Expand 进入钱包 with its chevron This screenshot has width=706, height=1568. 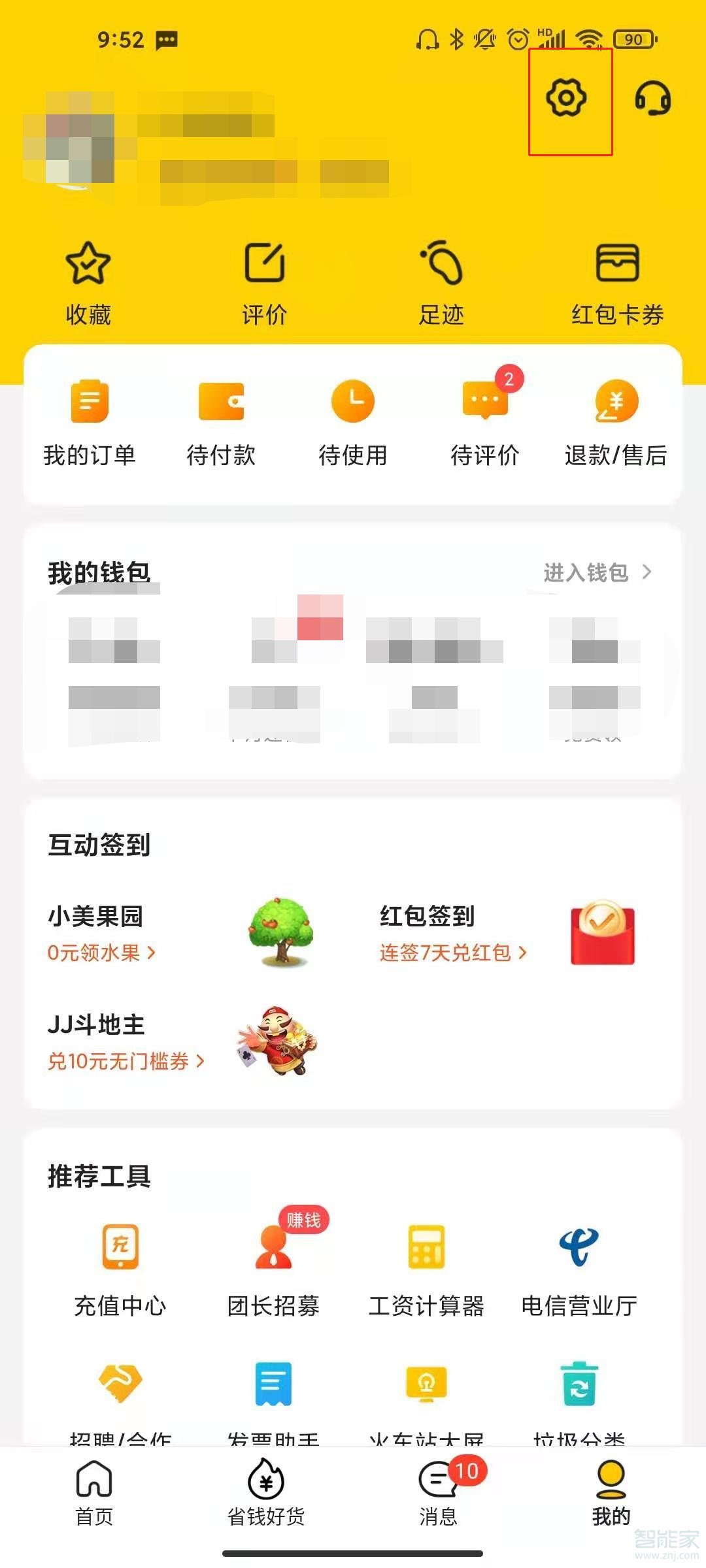(597, 572)
